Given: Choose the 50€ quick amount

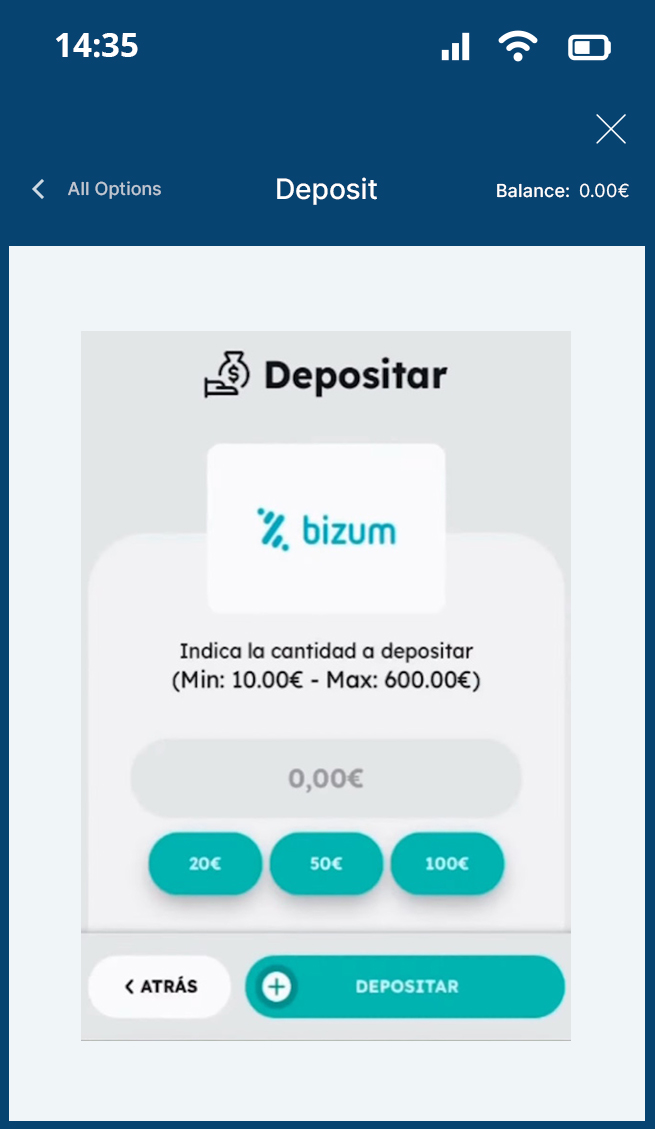Looking at the screenshot, I should tap(326, 864).
